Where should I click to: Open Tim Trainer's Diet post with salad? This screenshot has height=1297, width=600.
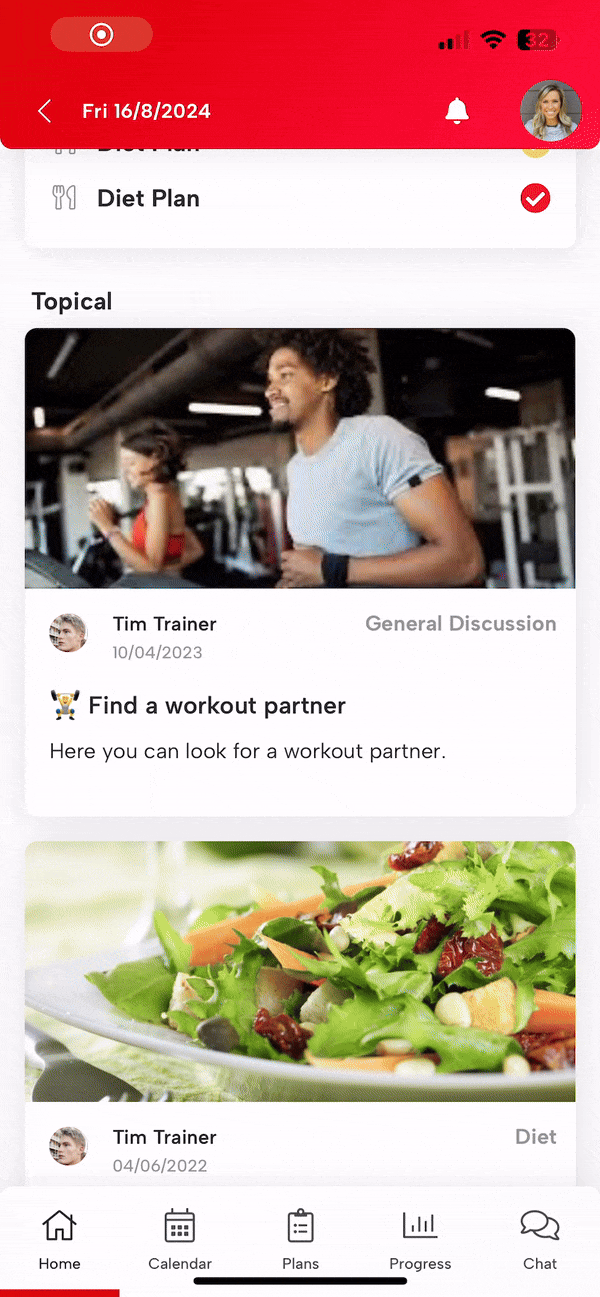coord(300,970)
